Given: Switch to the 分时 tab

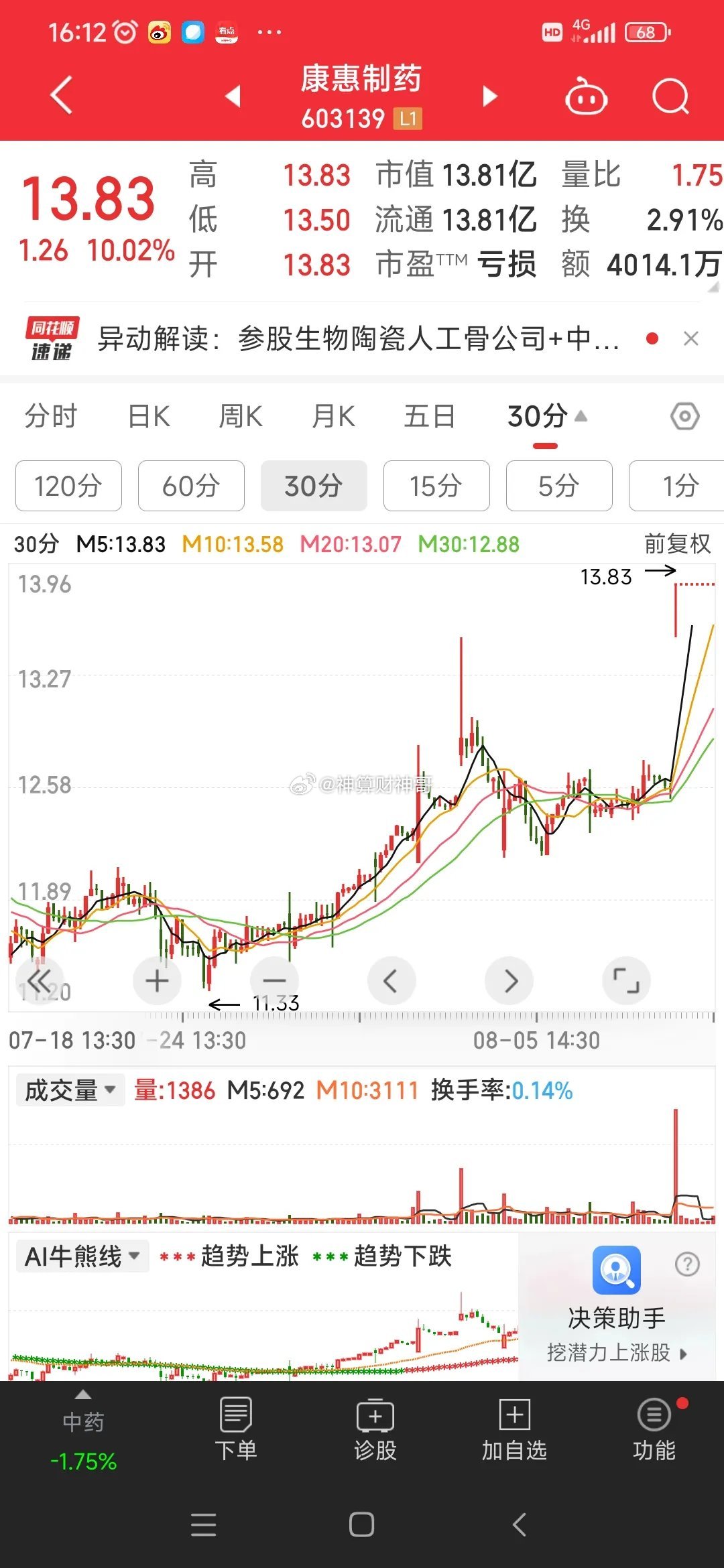Looking at the screenshot, I should 51,416.
